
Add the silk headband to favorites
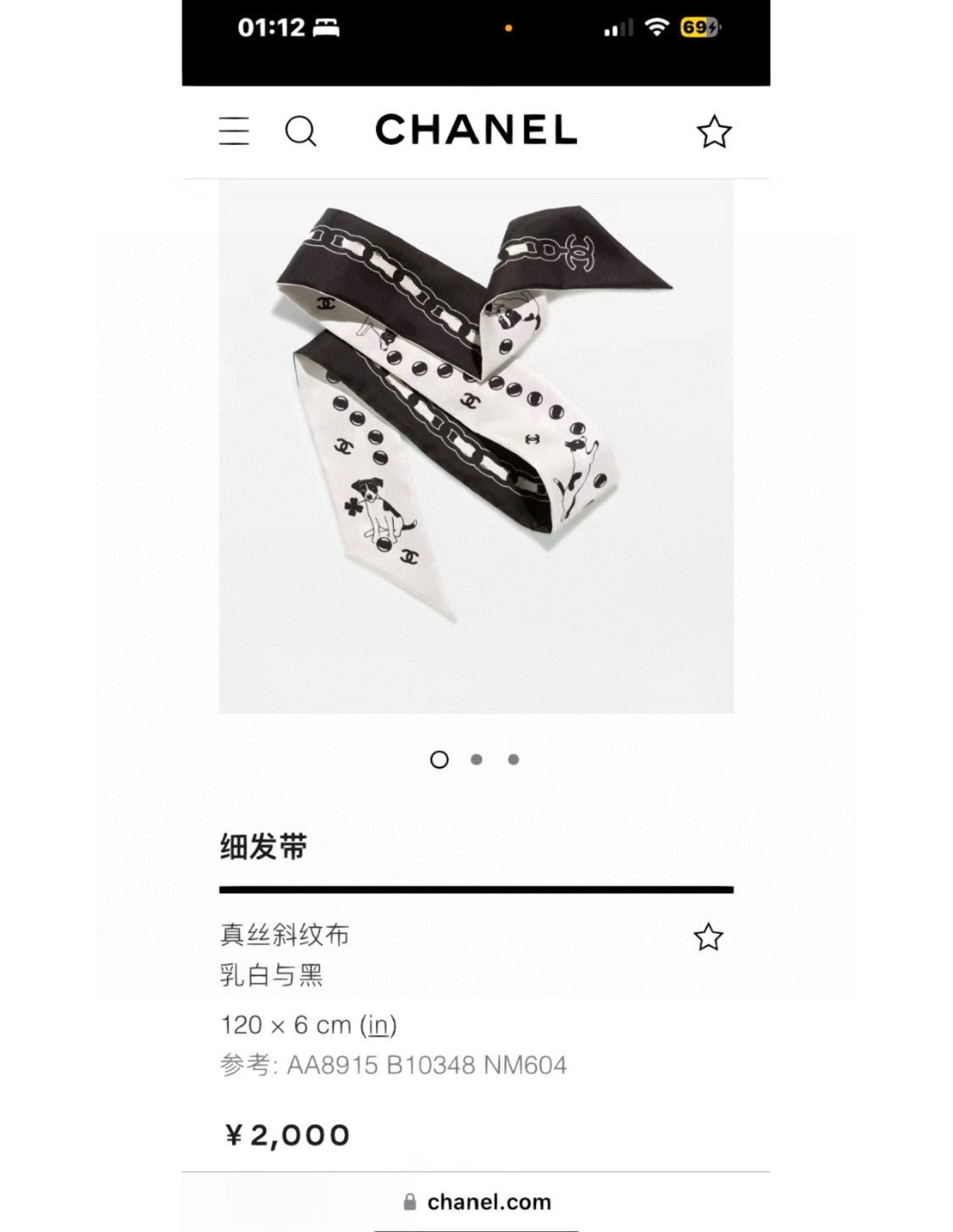pyautogui.click(x=708, y=937)
